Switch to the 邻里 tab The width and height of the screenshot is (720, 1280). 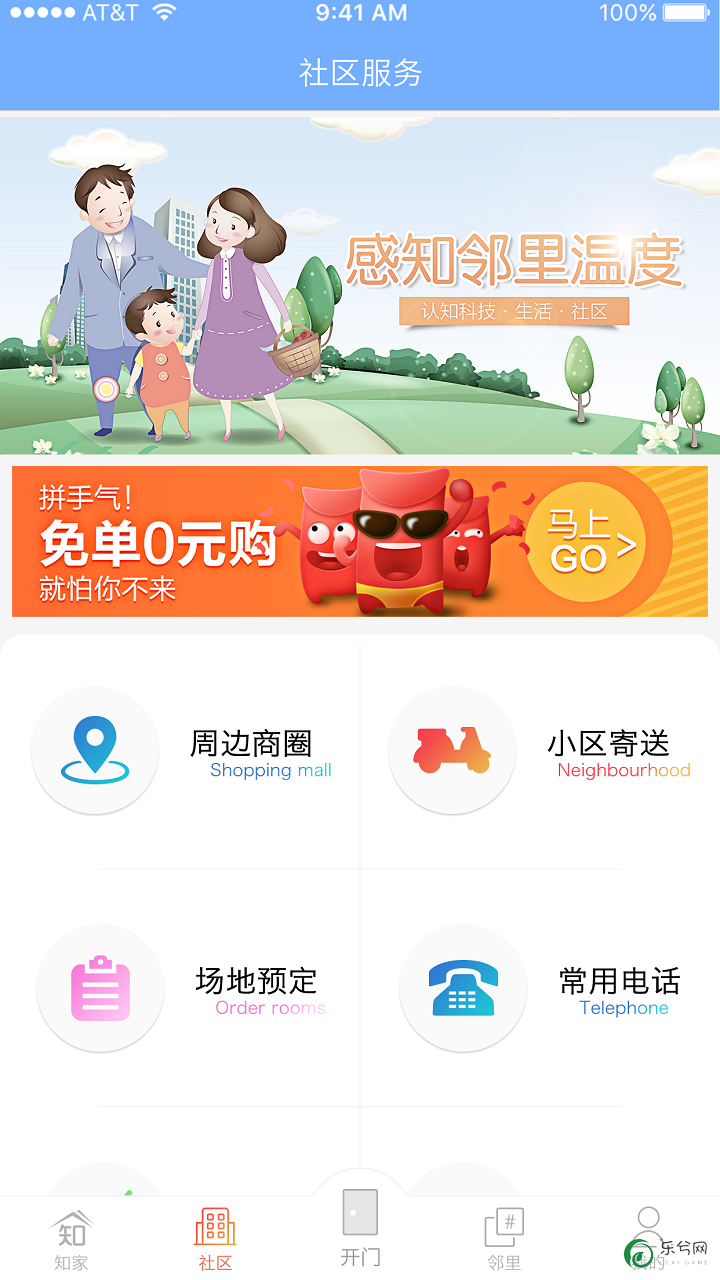click(x=504, y=1238)
